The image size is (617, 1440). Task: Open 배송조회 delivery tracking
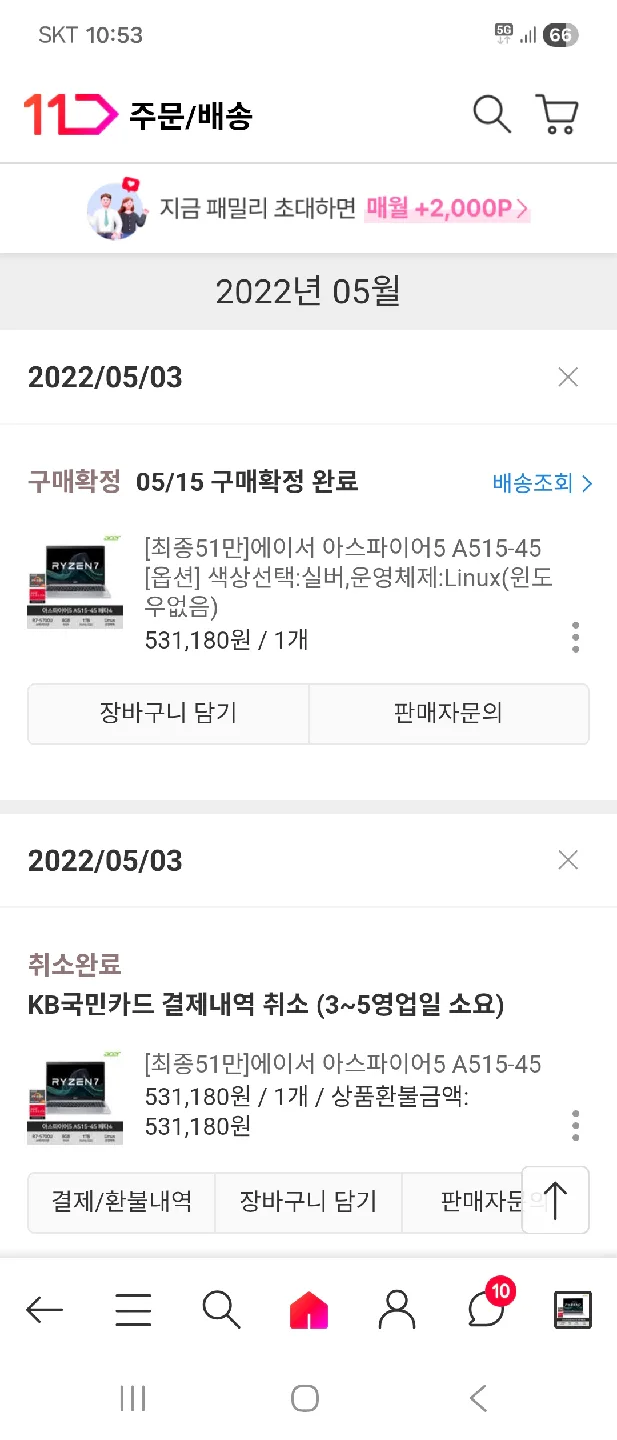pyautogui.click(x=542, y=483)
